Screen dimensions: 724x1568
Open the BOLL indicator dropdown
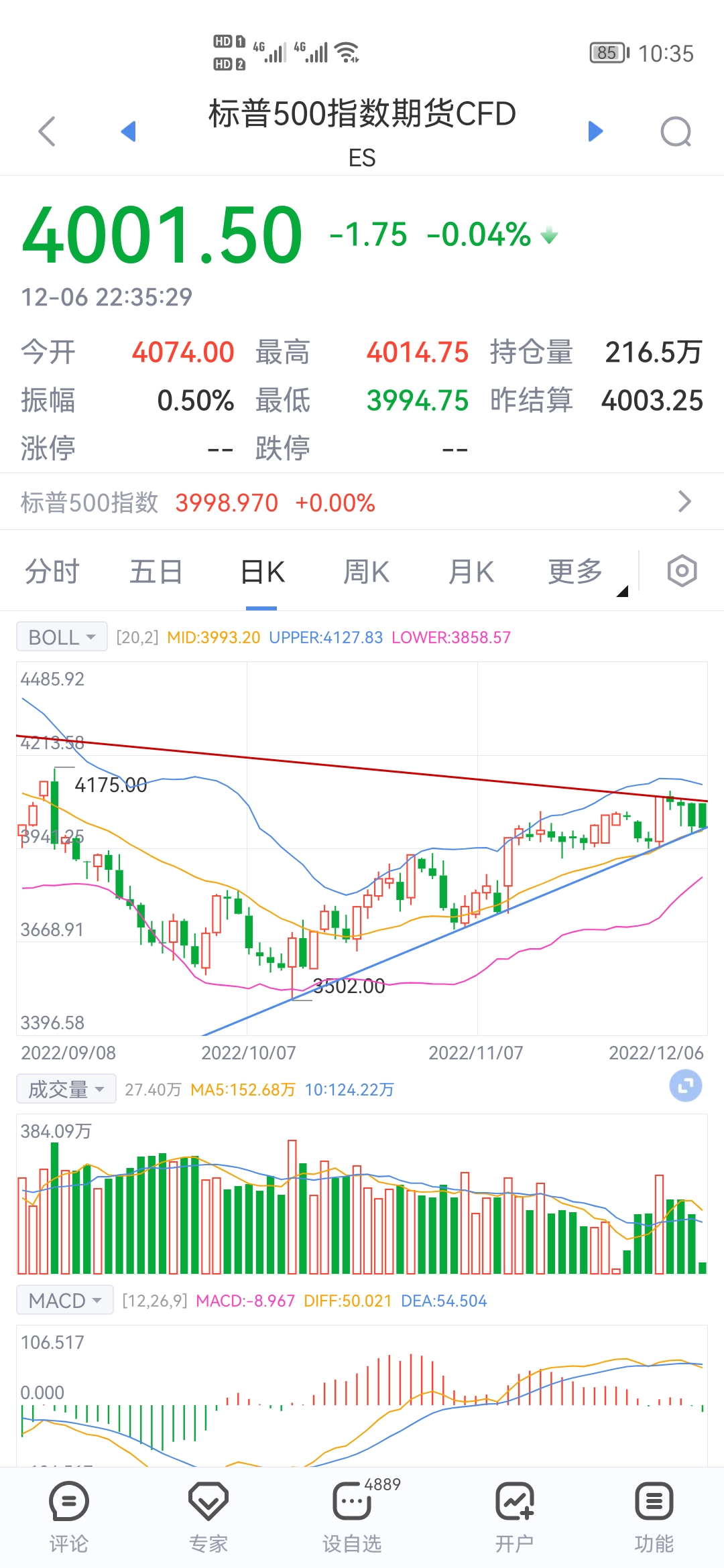point(62,637)
